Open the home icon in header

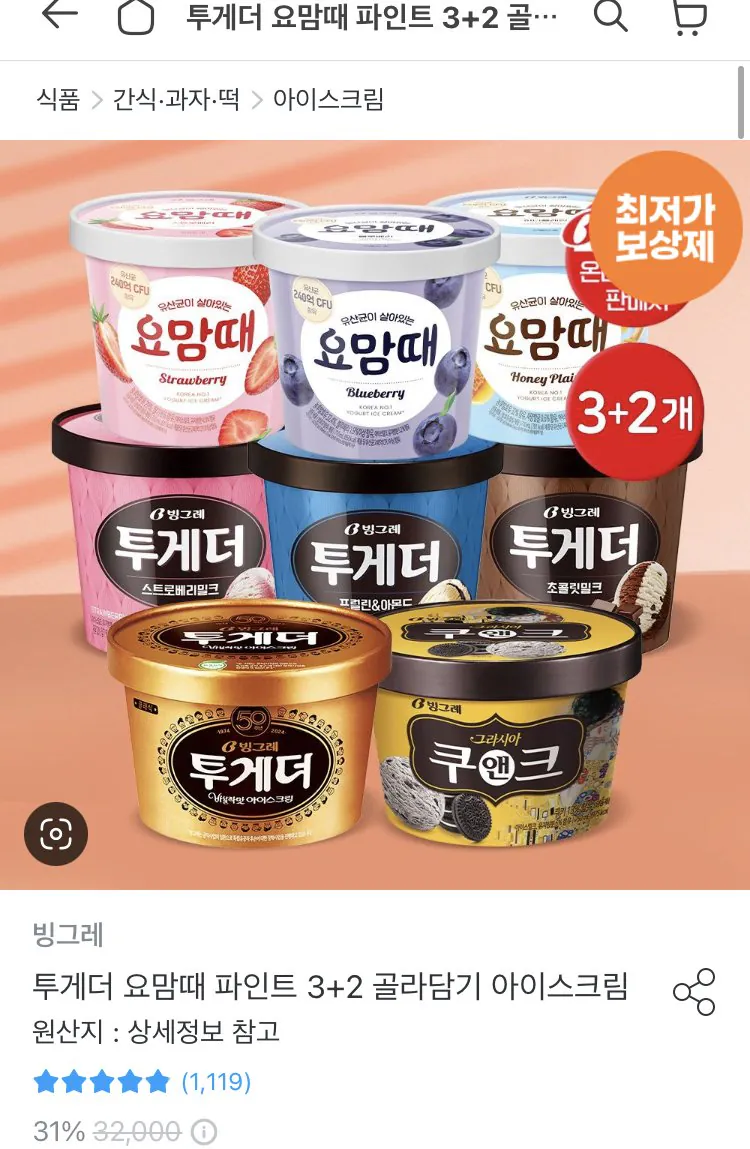136,17
